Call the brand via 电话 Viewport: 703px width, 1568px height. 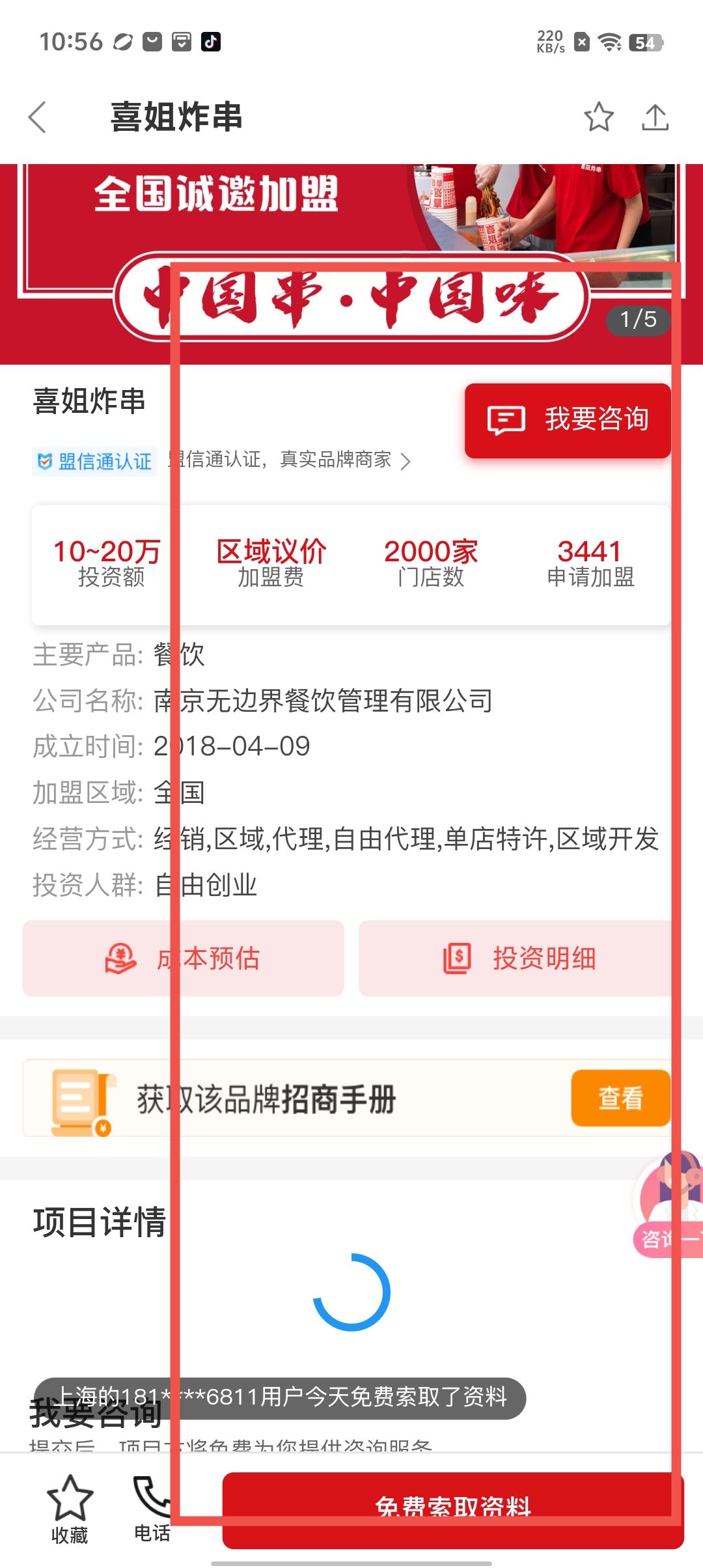(x=151, y=1509)
